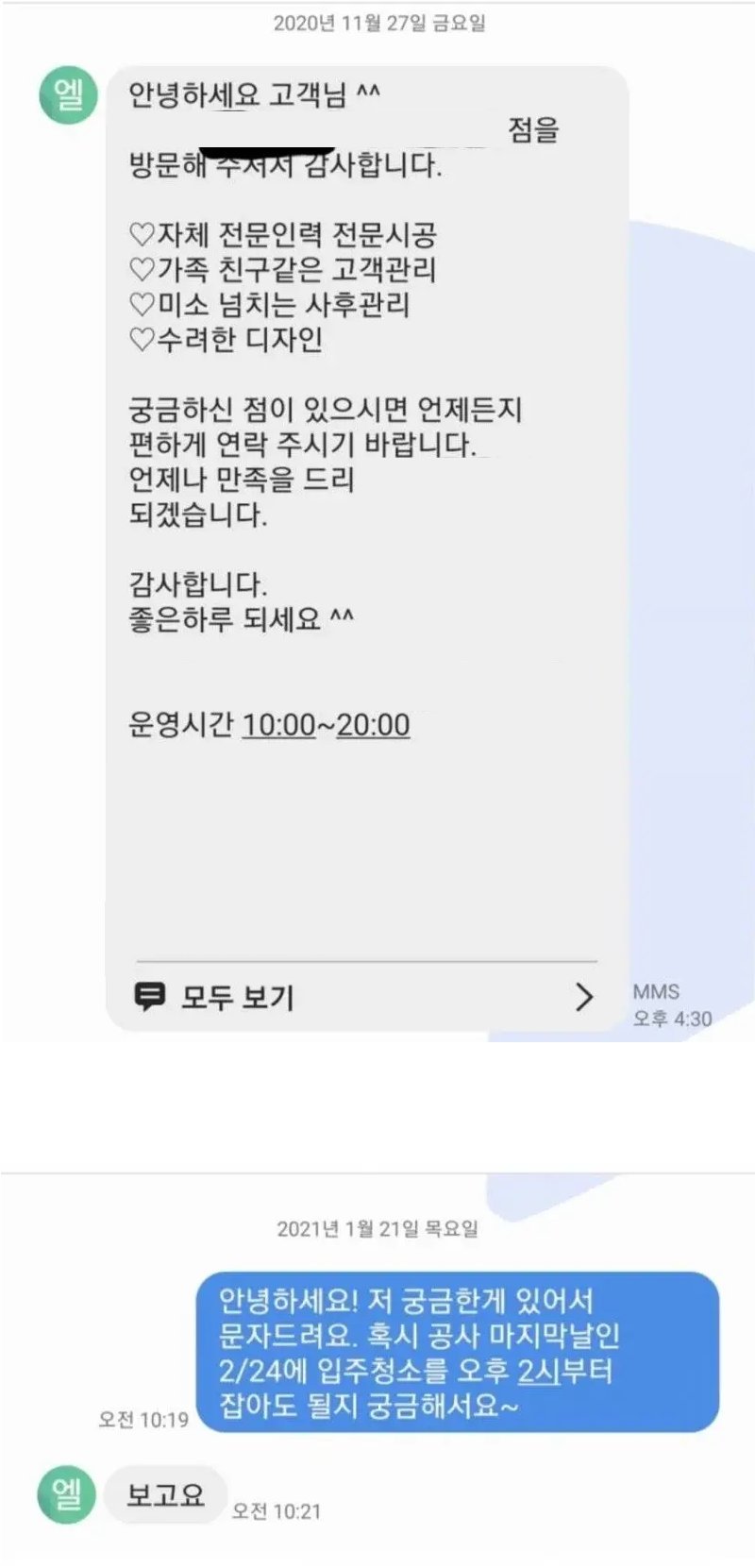Open the full message with 모두 보기
The height and width of the screenshot is (1568, 755).
pyautogui.click(x=365, y=997)
